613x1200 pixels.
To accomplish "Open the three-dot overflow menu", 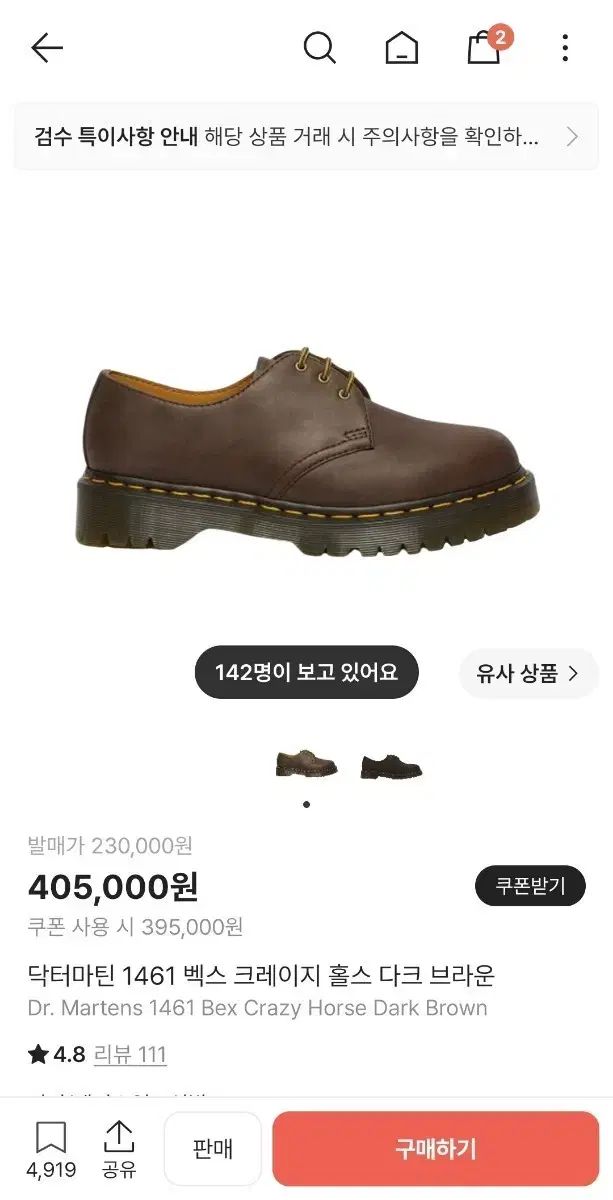I will coord(565,47).
